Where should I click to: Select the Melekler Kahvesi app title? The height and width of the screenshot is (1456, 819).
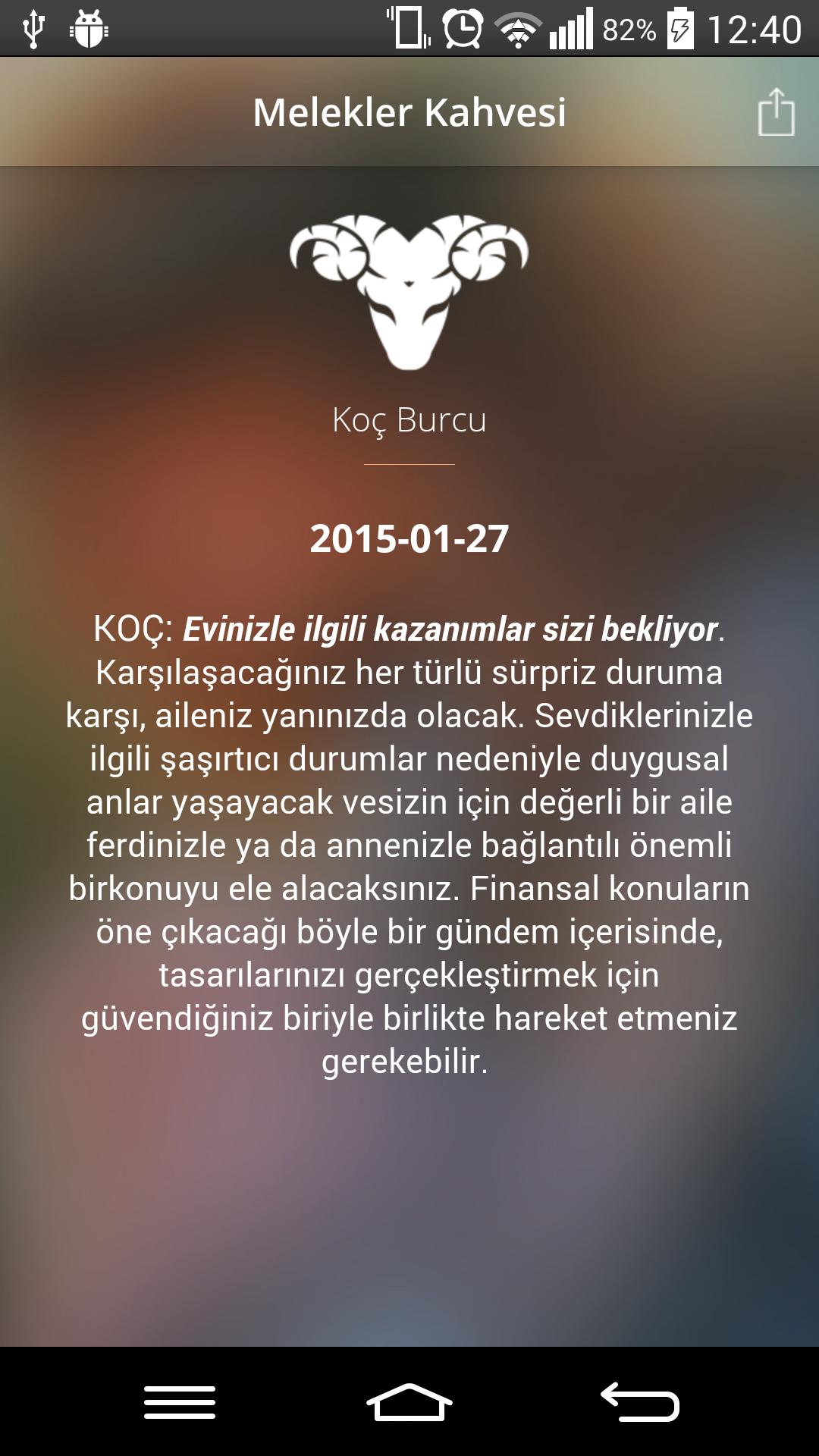tap(409, 112)
